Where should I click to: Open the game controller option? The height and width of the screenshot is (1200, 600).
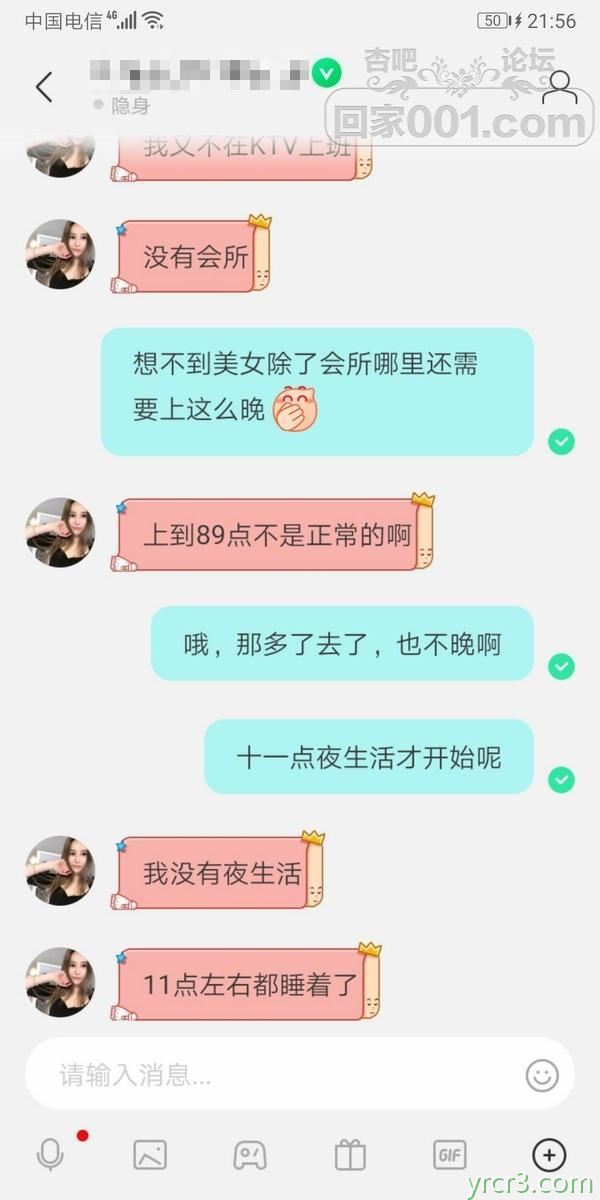click(250, 1155)
